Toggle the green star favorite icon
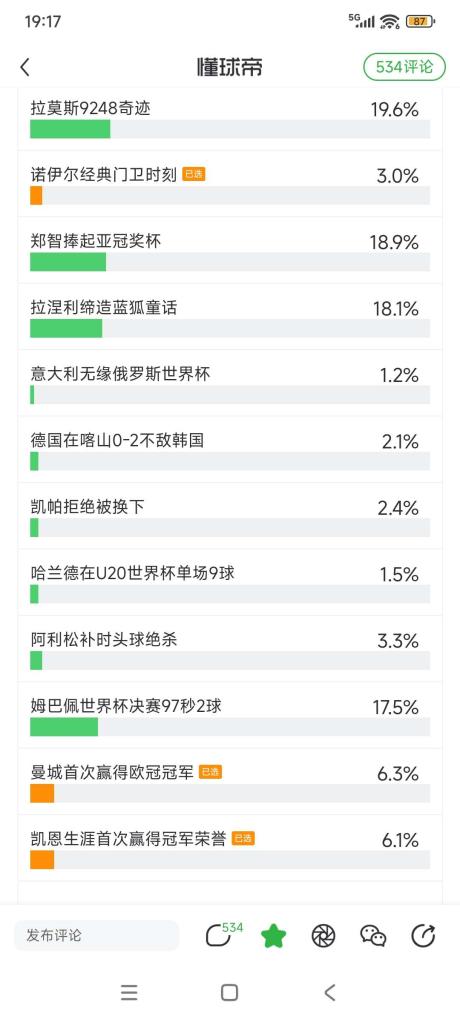460x1022 pixels. (274, 936)
